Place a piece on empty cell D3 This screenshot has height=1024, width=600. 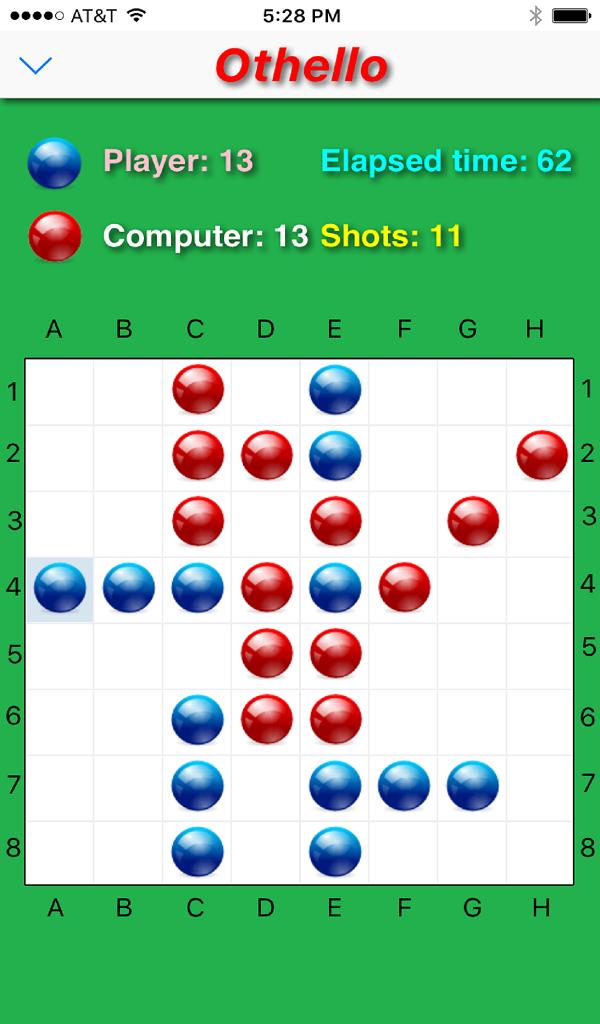click(x=266, y=522)
